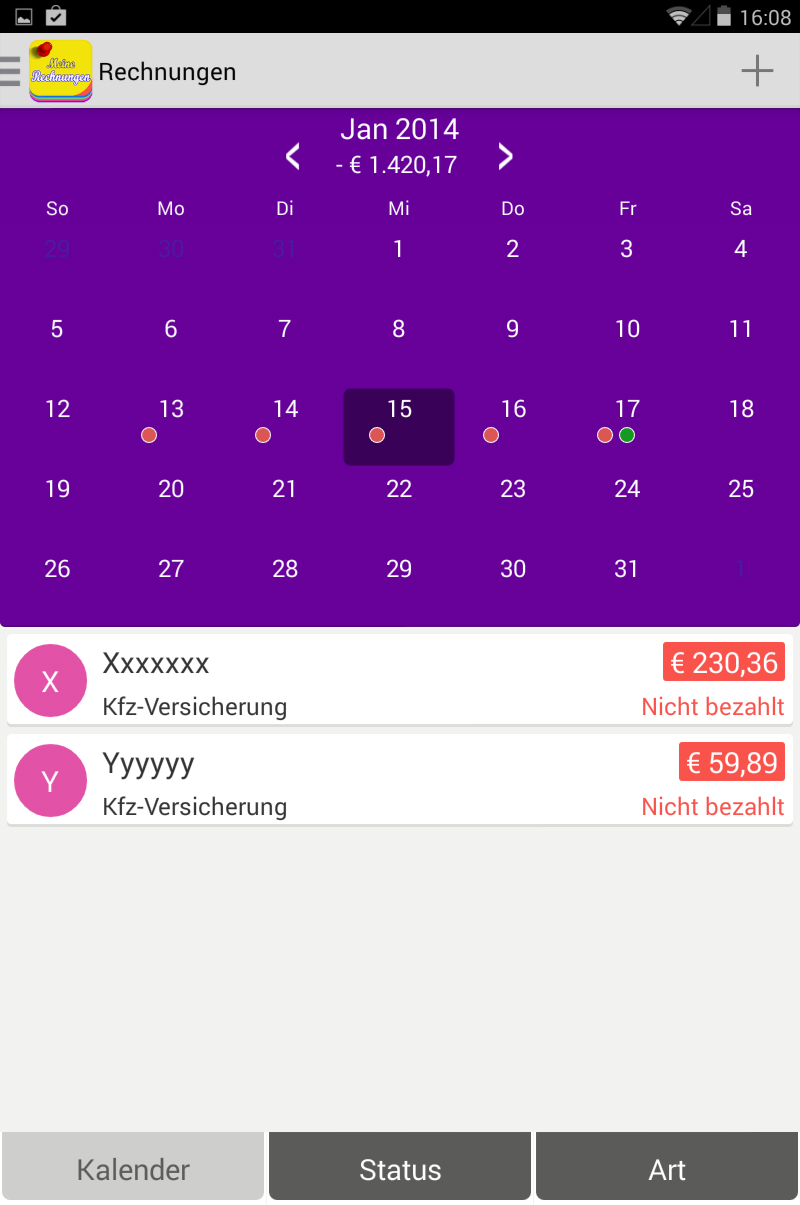Select January 13 in calendar

171,418
